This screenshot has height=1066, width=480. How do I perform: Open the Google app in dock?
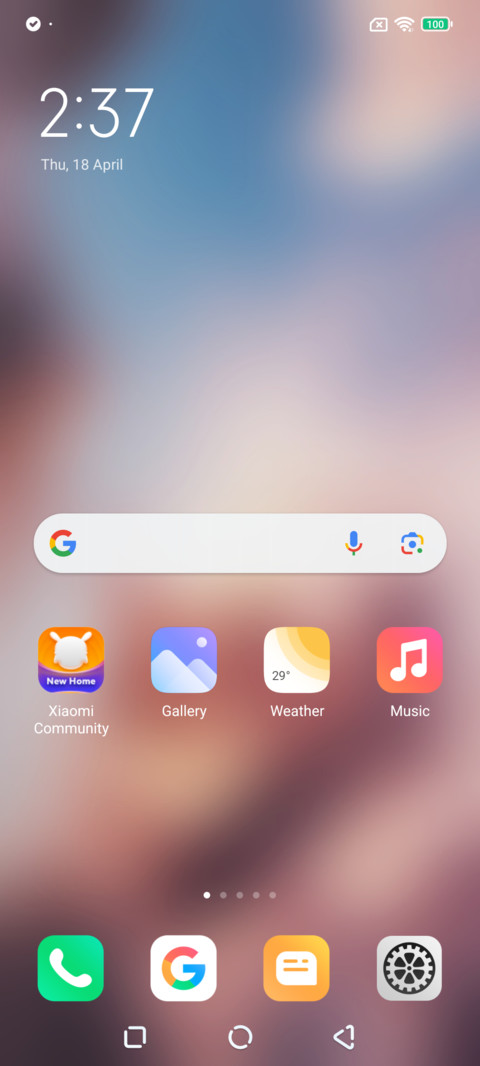pos(184,968)
